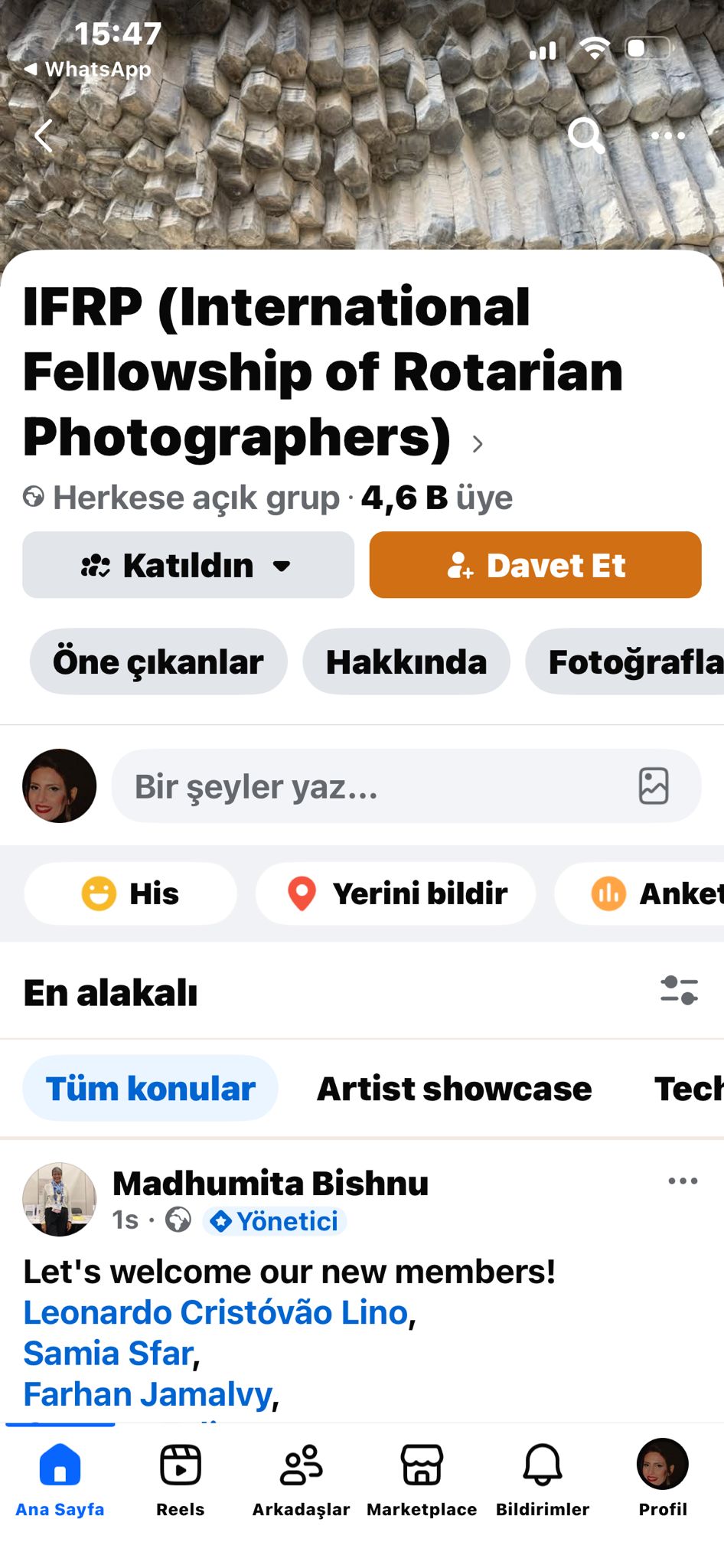Open the En alakalı sort filter icon

(x=679, y=991)
